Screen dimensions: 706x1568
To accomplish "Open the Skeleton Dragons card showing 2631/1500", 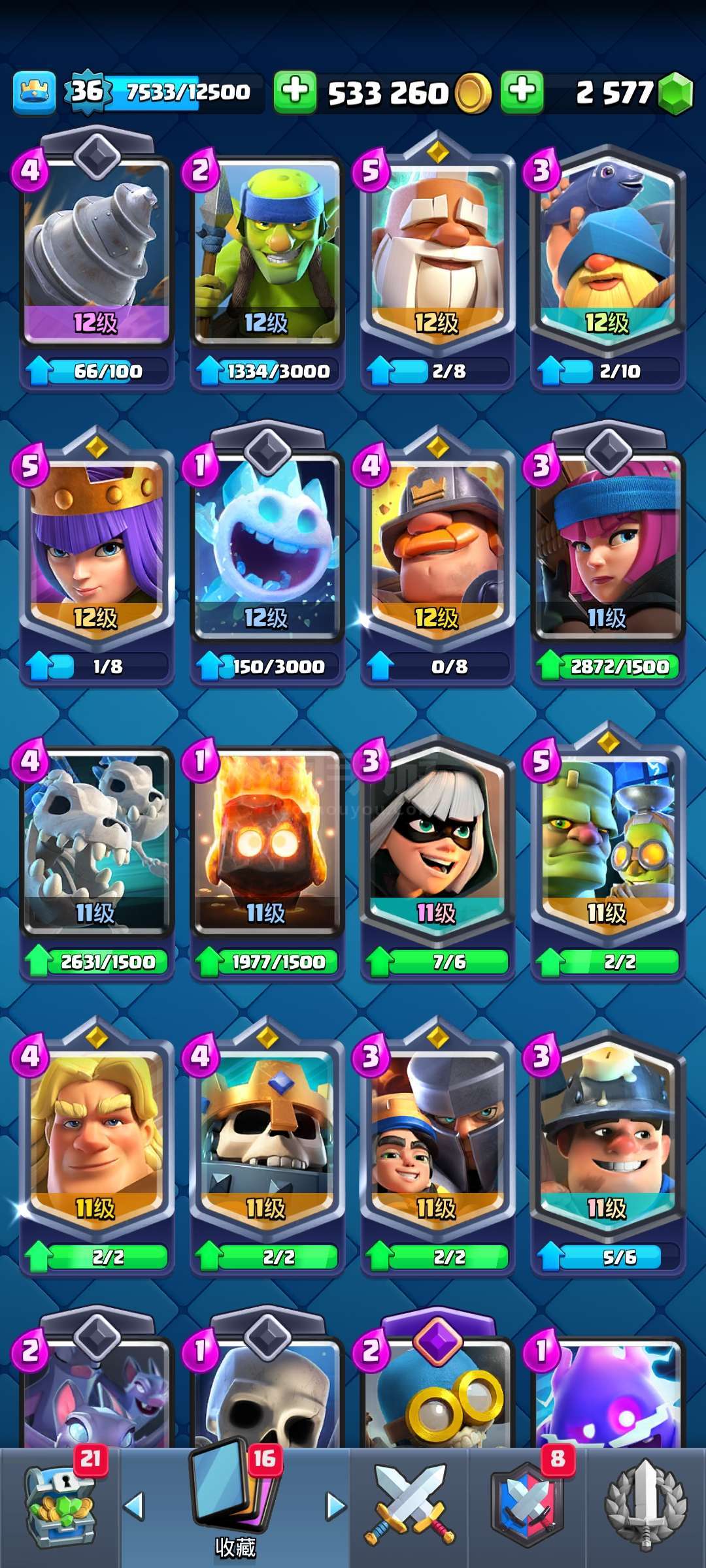I will point(97,862).
